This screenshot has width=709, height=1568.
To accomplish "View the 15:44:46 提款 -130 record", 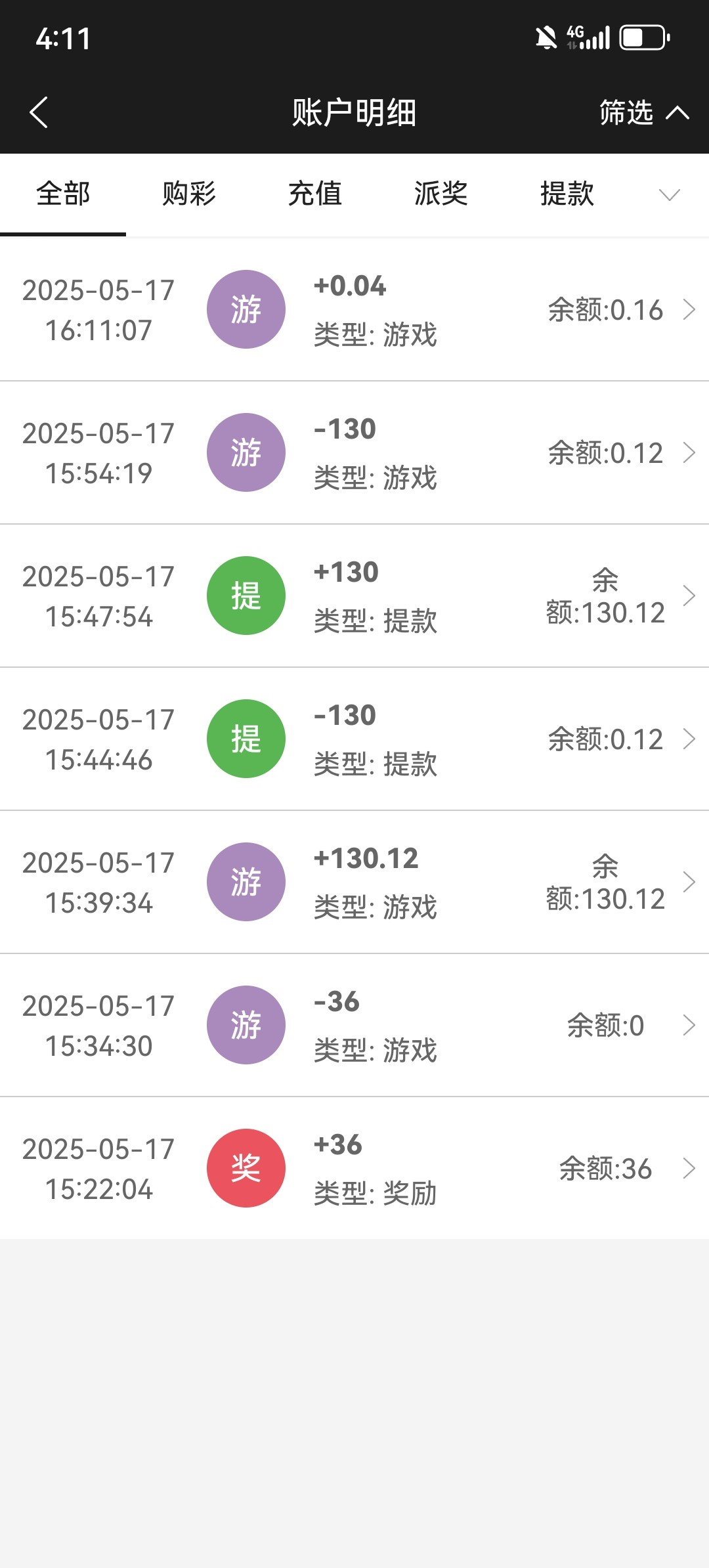I will [x=354, y=739].
